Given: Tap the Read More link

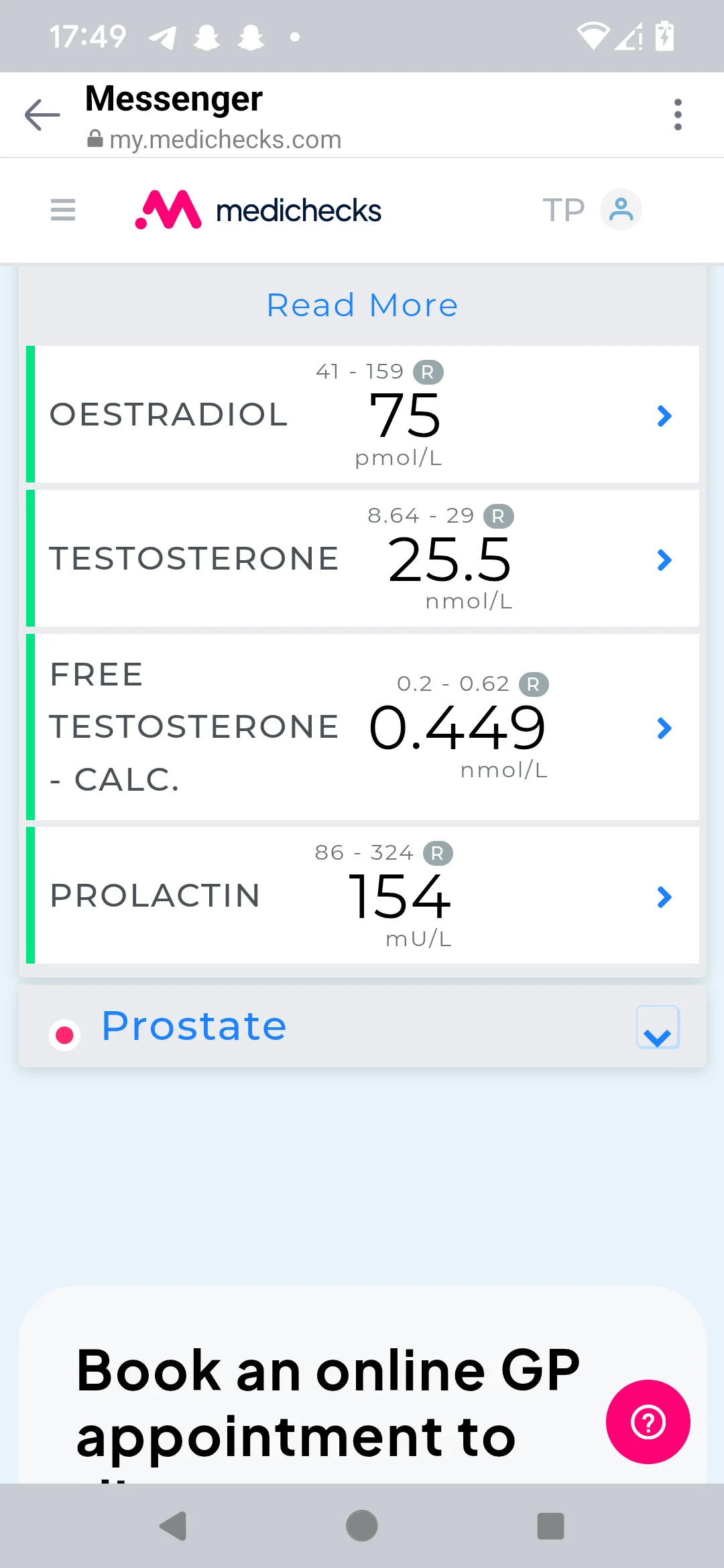Looking at the screenshot, I should click(x=362, y=306).
